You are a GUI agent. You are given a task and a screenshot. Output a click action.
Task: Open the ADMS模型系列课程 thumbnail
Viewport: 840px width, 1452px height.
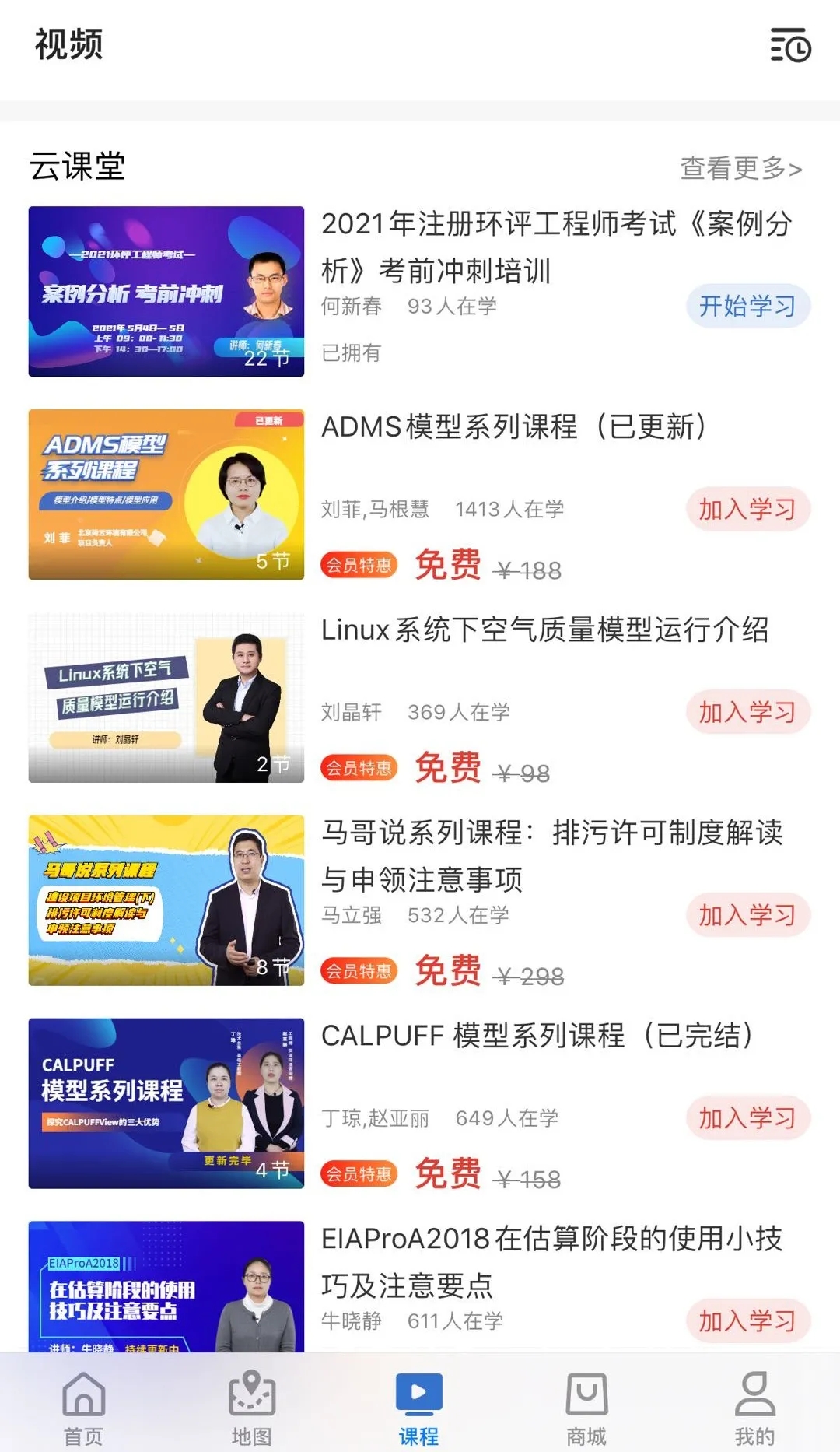[166, 494]
